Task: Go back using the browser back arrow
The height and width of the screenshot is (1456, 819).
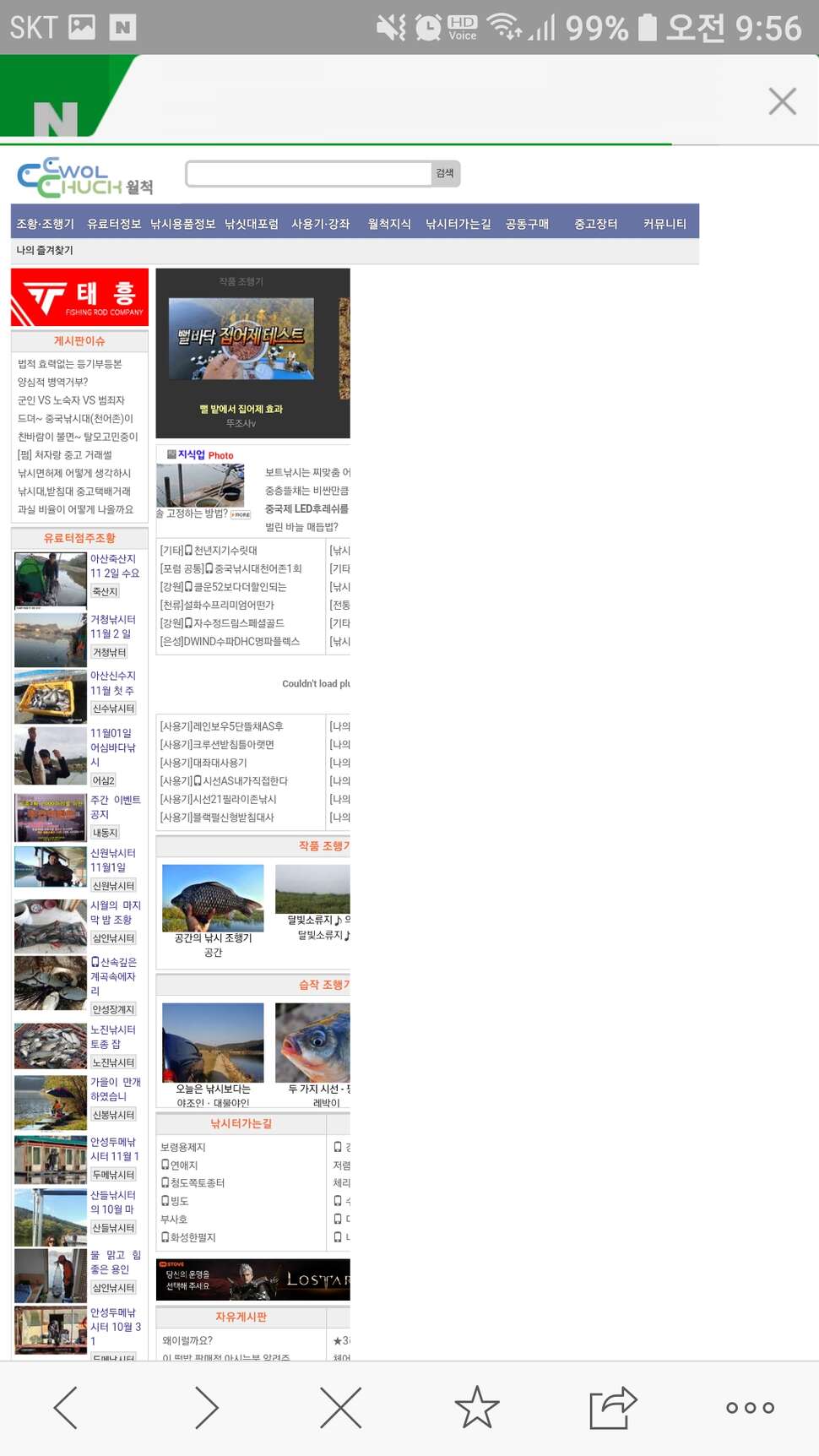Action: [66, 1408]
